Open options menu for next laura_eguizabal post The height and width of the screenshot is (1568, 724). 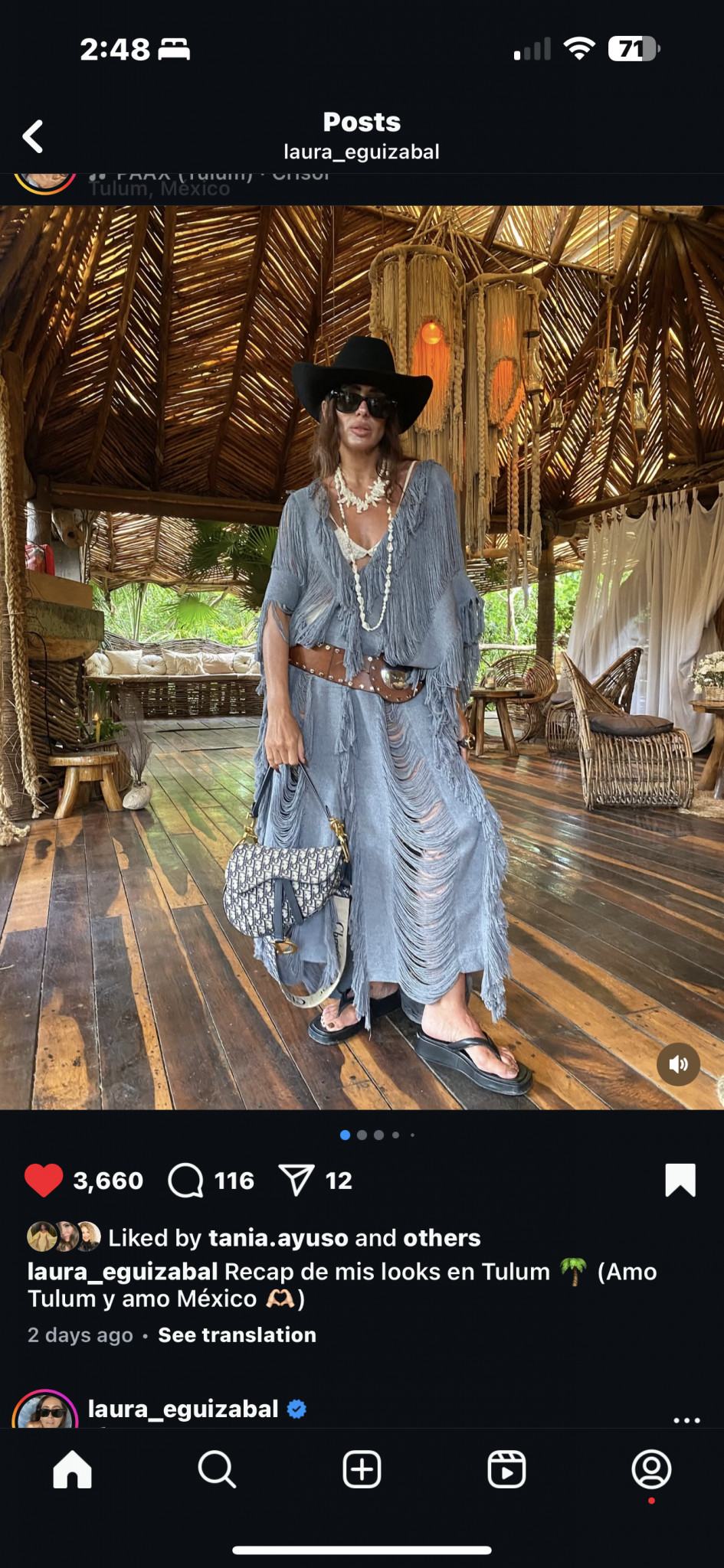[686, 1419]
